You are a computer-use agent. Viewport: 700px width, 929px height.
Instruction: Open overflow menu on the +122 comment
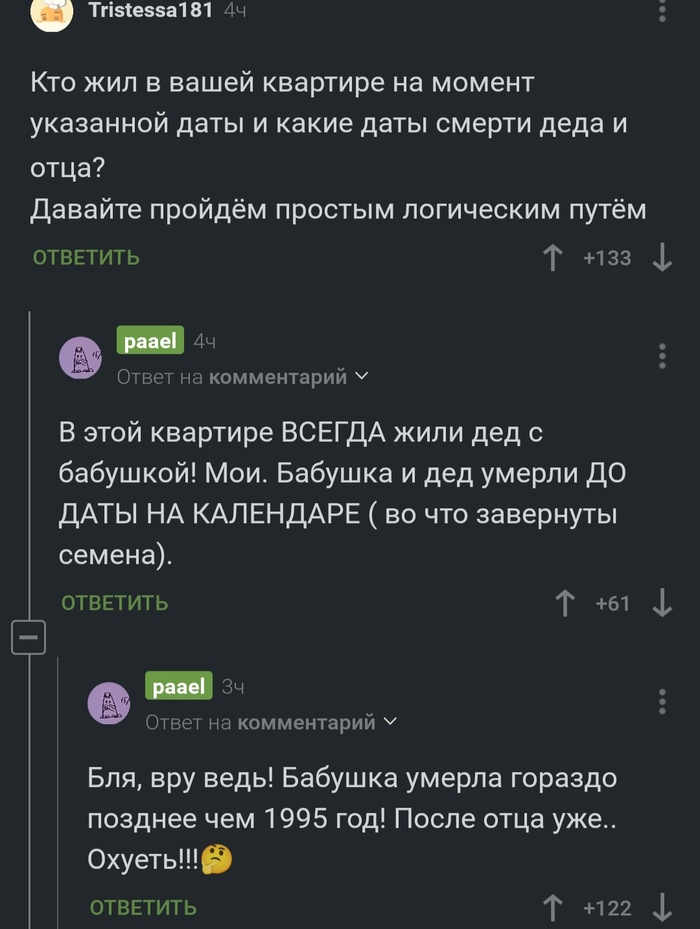tap(663, 701)
